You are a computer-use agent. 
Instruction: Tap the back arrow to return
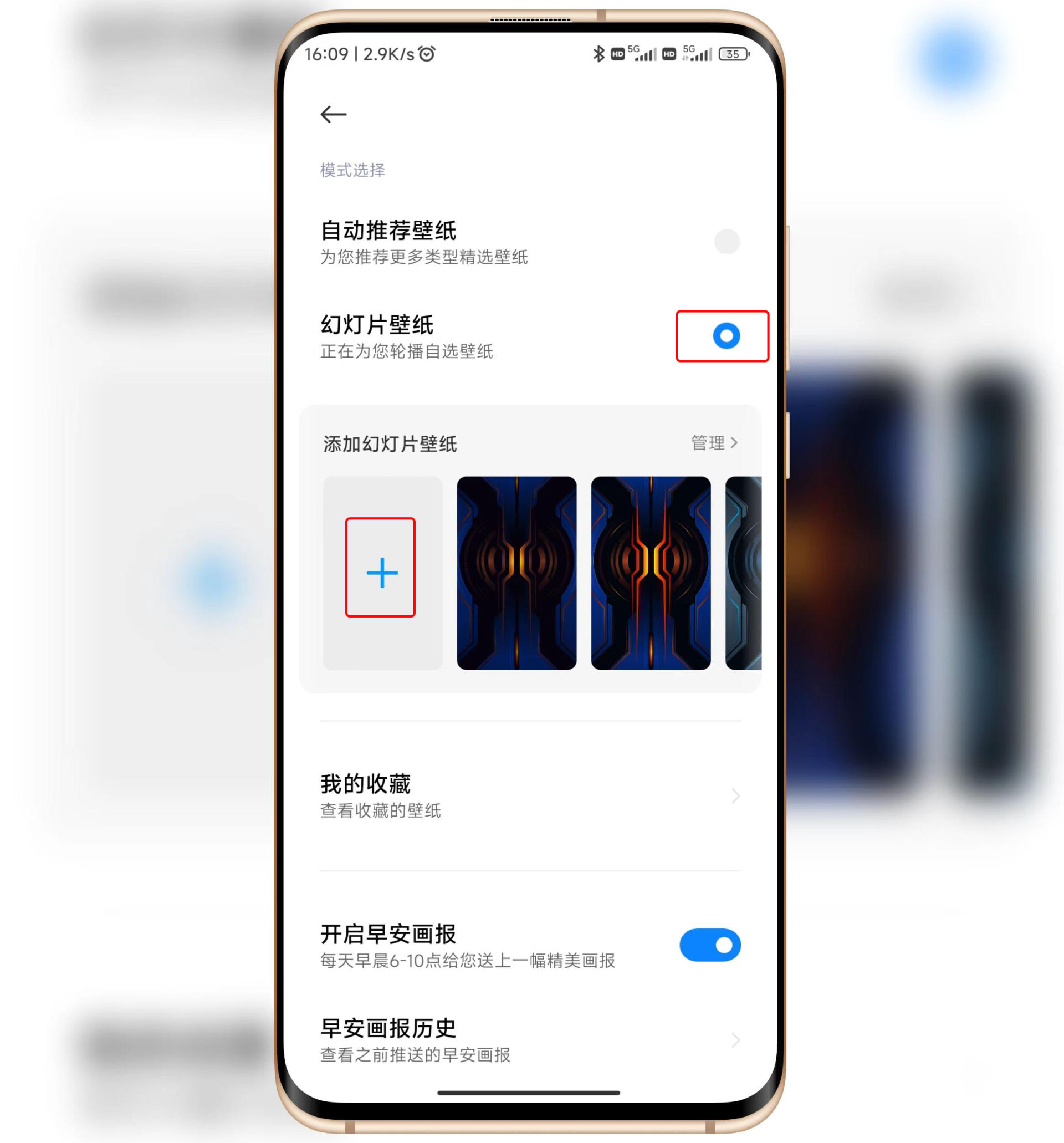(332, 114)
